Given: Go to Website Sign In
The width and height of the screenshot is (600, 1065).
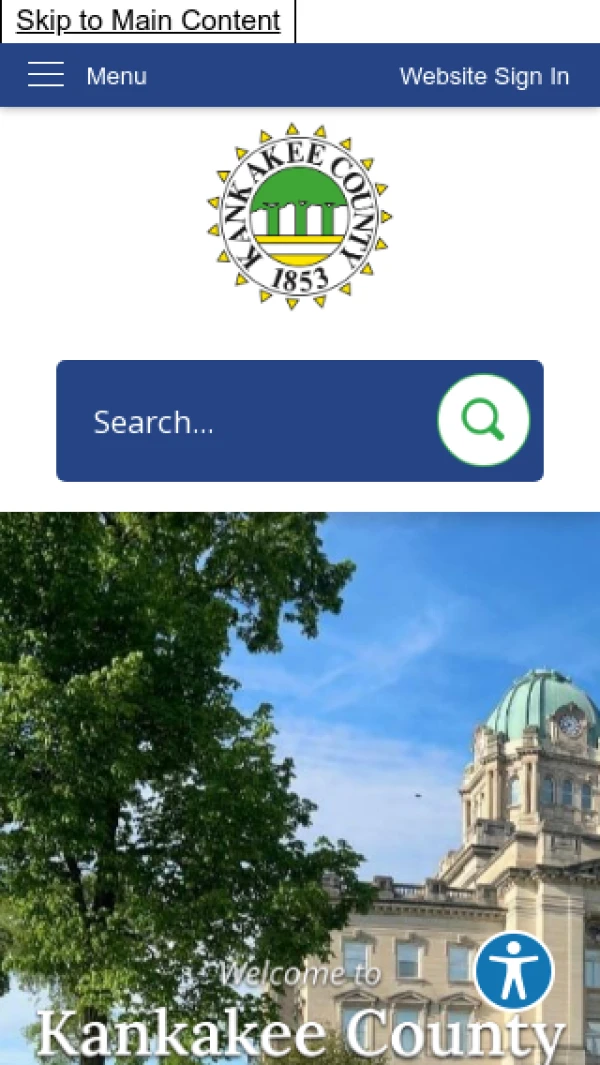Looking at the screenshot, I should (x=484, y=76).
